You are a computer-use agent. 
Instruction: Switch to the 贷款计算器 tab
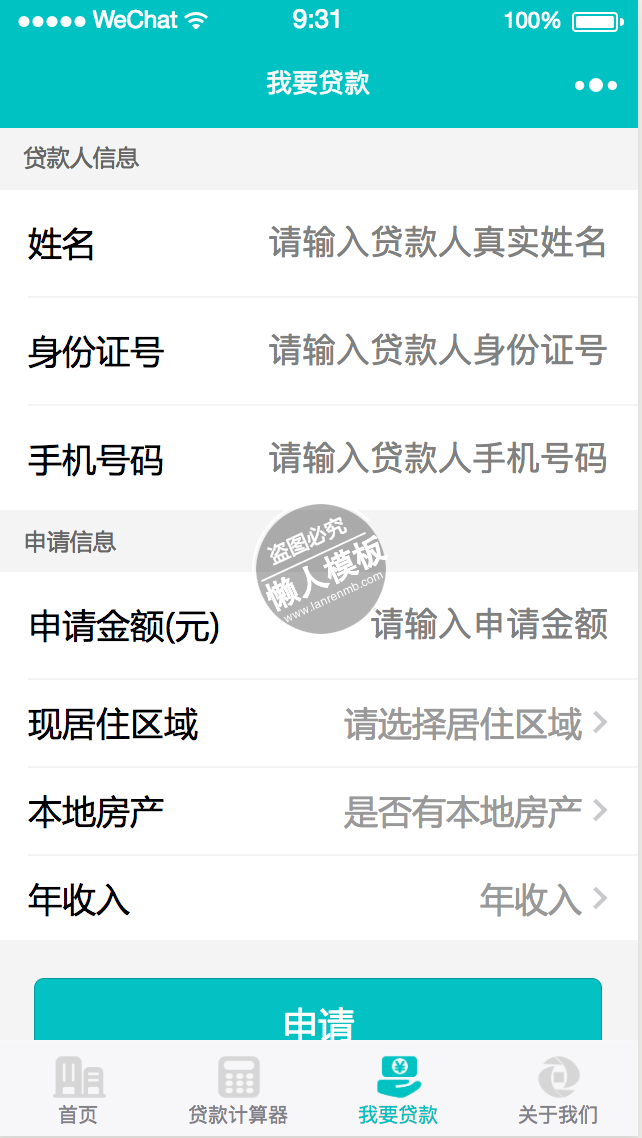coord(238,1091)
